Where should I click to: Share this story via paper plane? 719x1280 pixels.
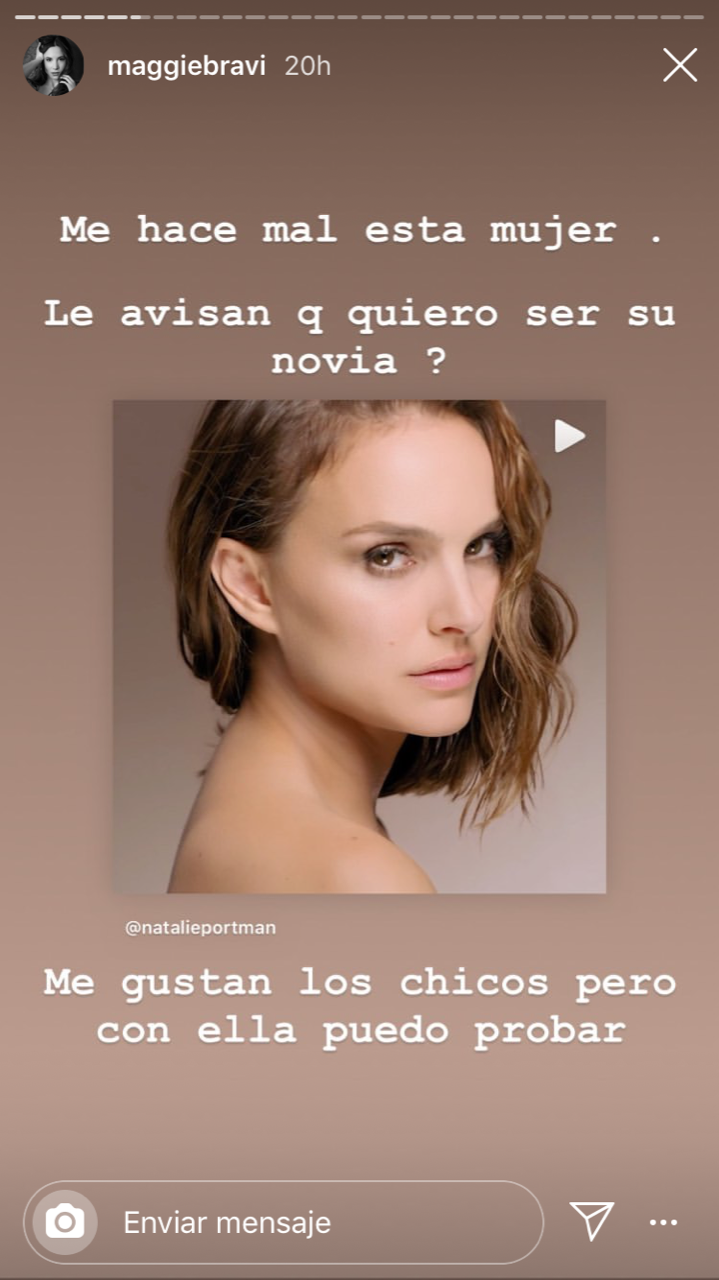coord(591,1221)
